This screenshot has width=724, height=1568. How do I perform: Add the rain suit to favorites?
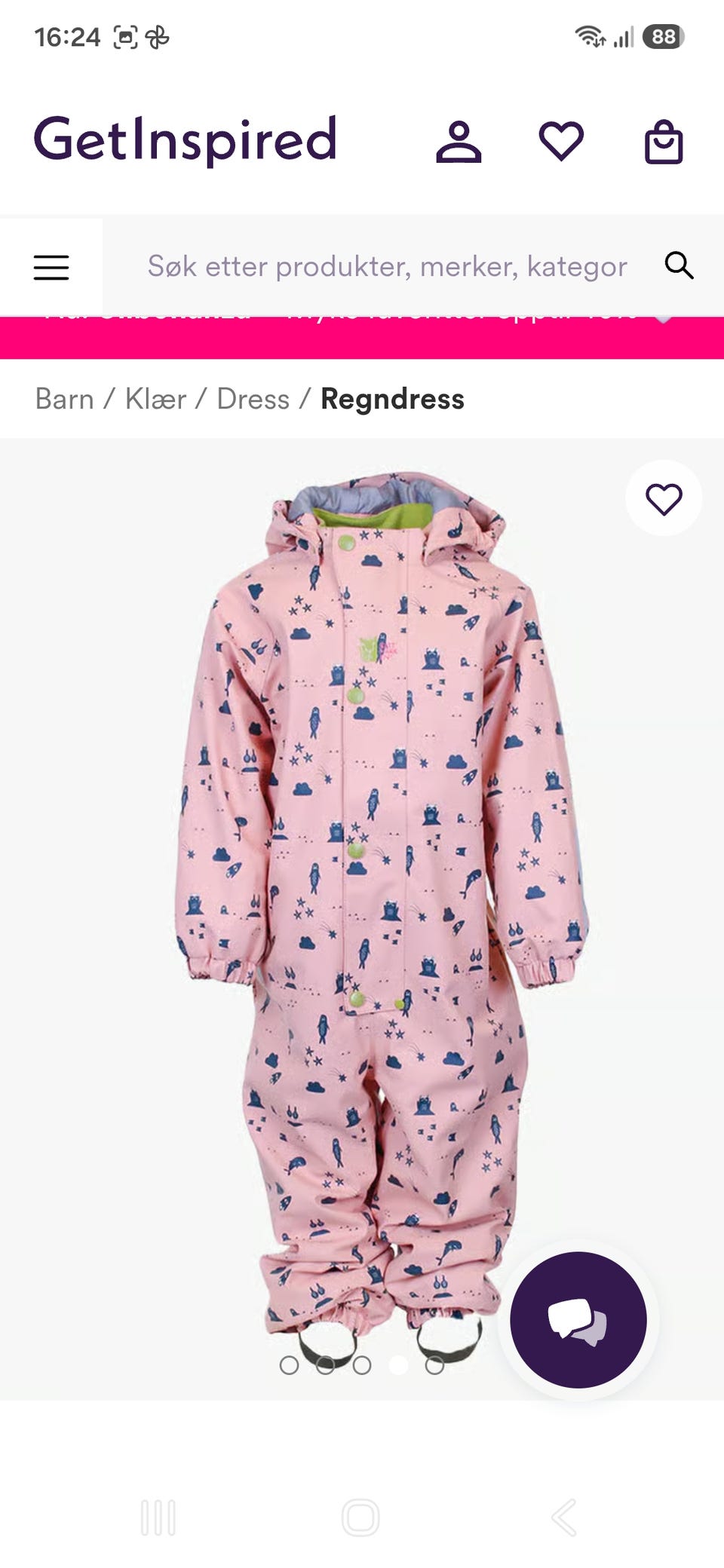(664, 498)
